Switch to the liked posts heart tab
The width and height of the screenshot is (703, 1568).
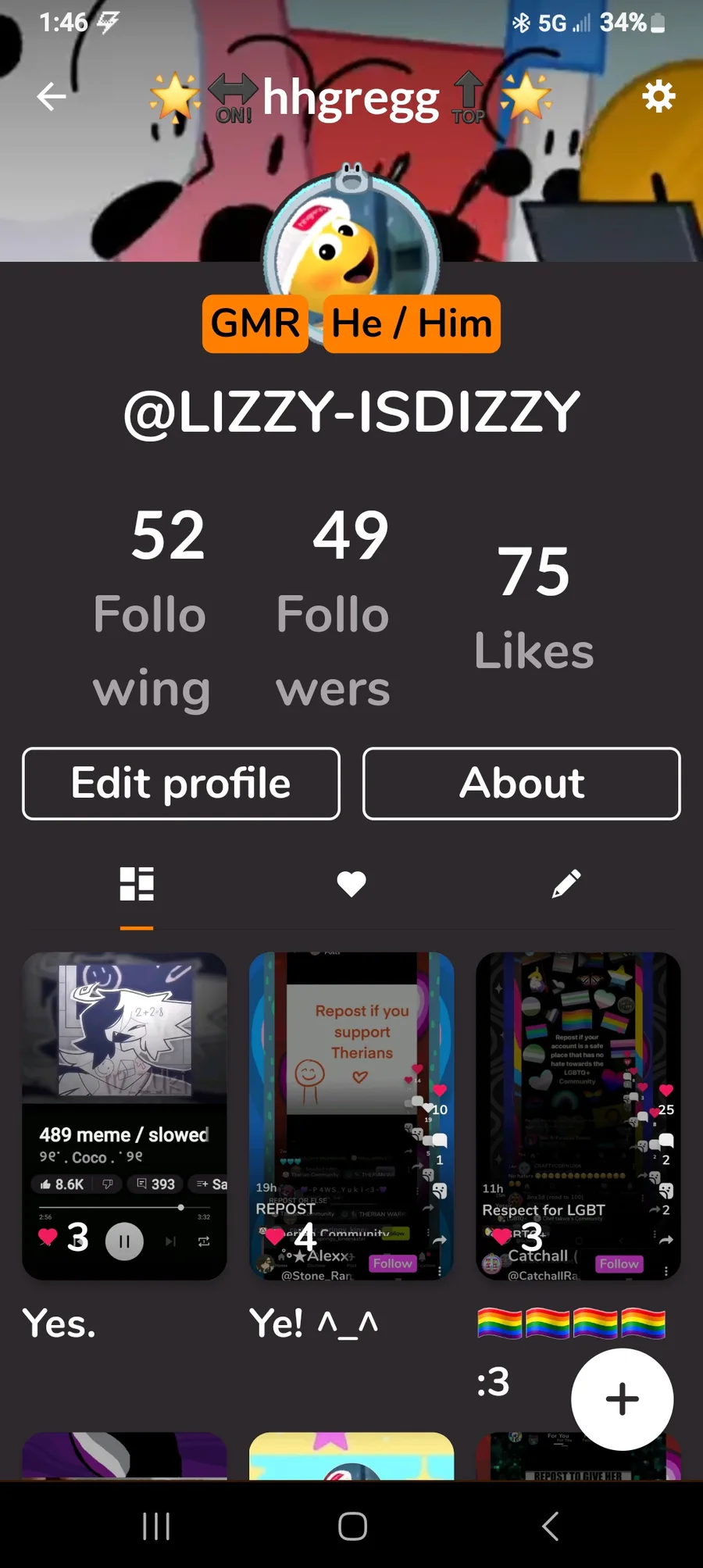(x=351, y=884)
